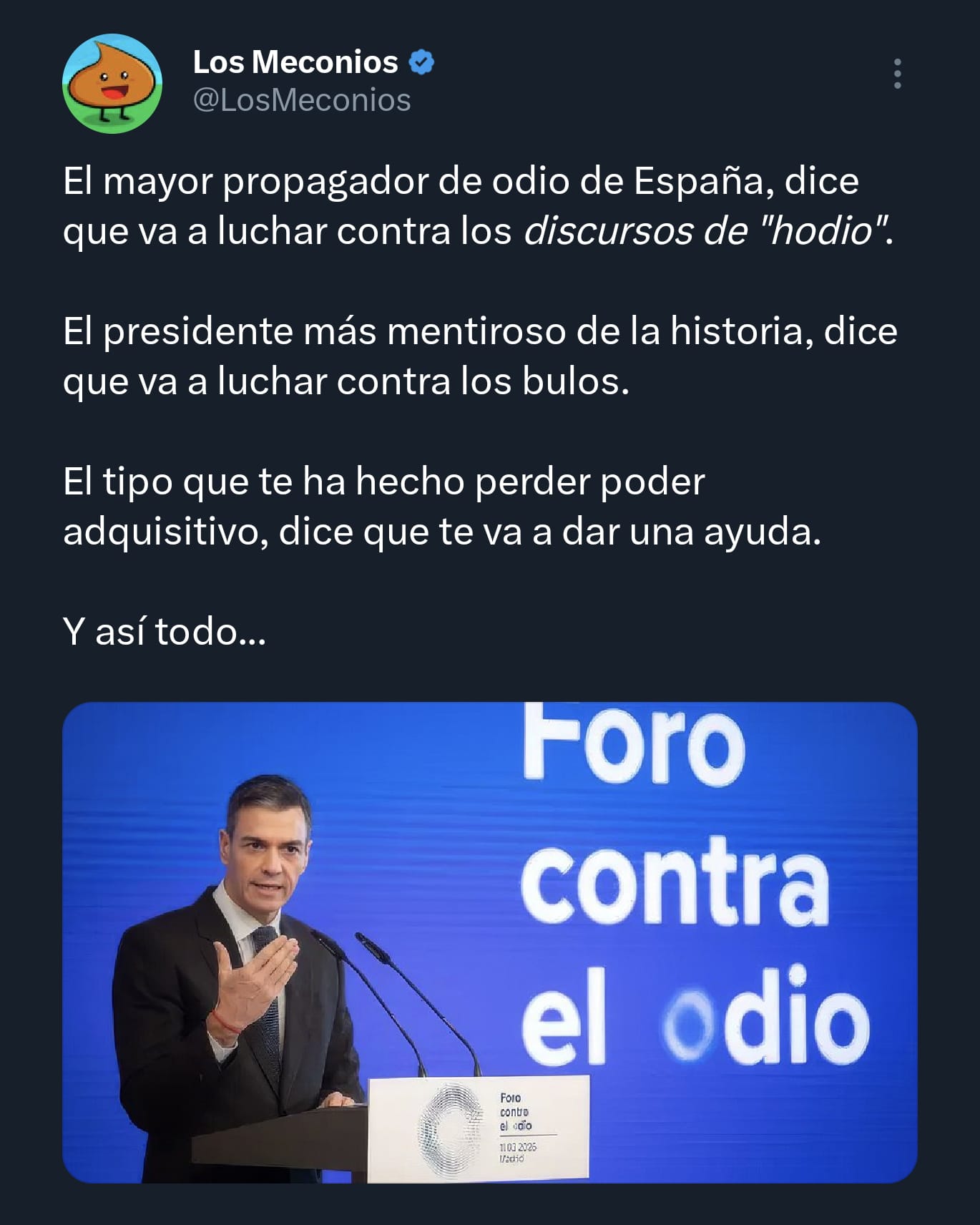Select the @LosMeconios handle
This screenshot has height=1225, width=980.
tap(301, 100)
